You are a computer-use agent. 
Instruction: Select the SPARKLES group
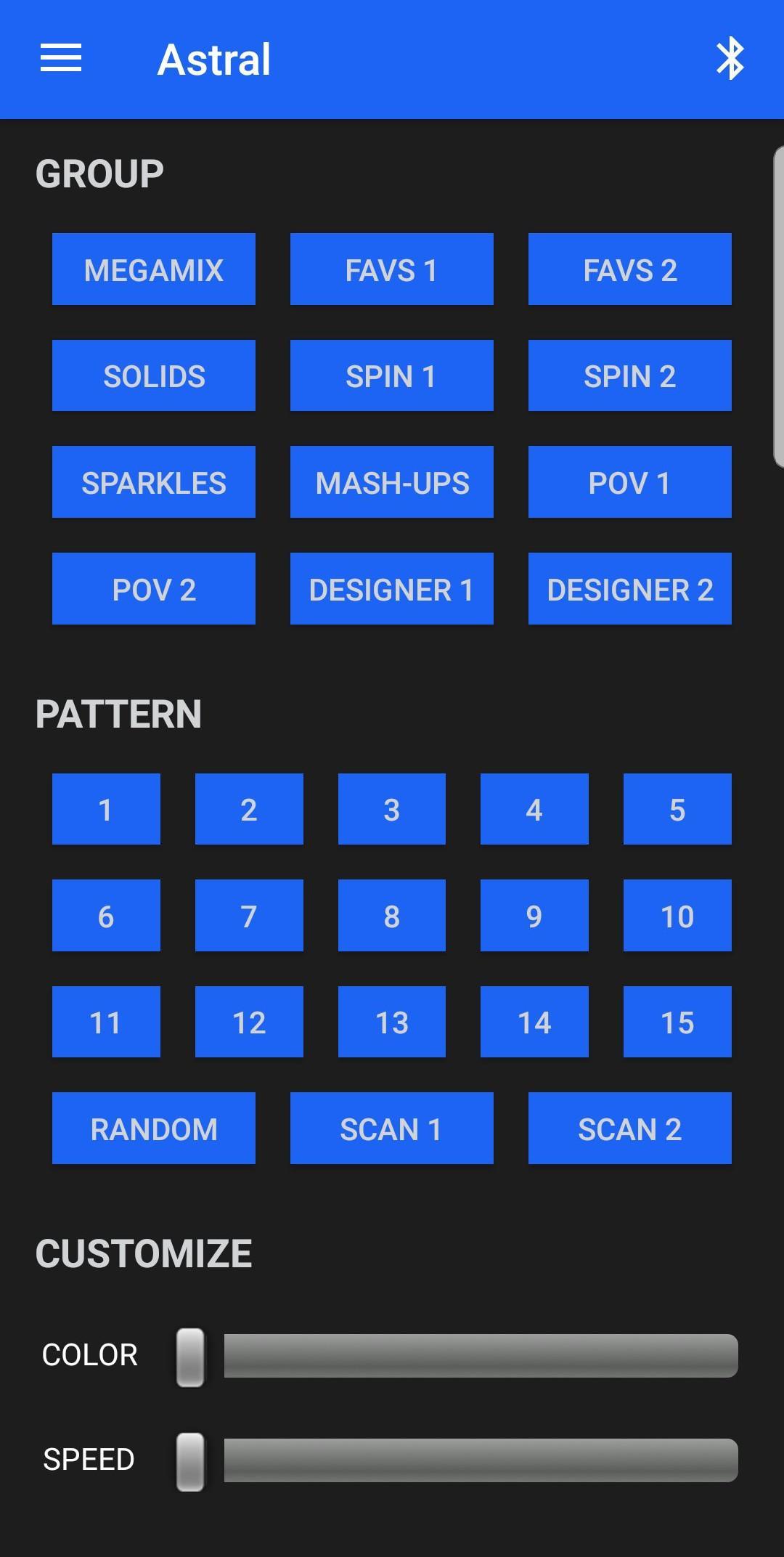click(x=154, y=482)
